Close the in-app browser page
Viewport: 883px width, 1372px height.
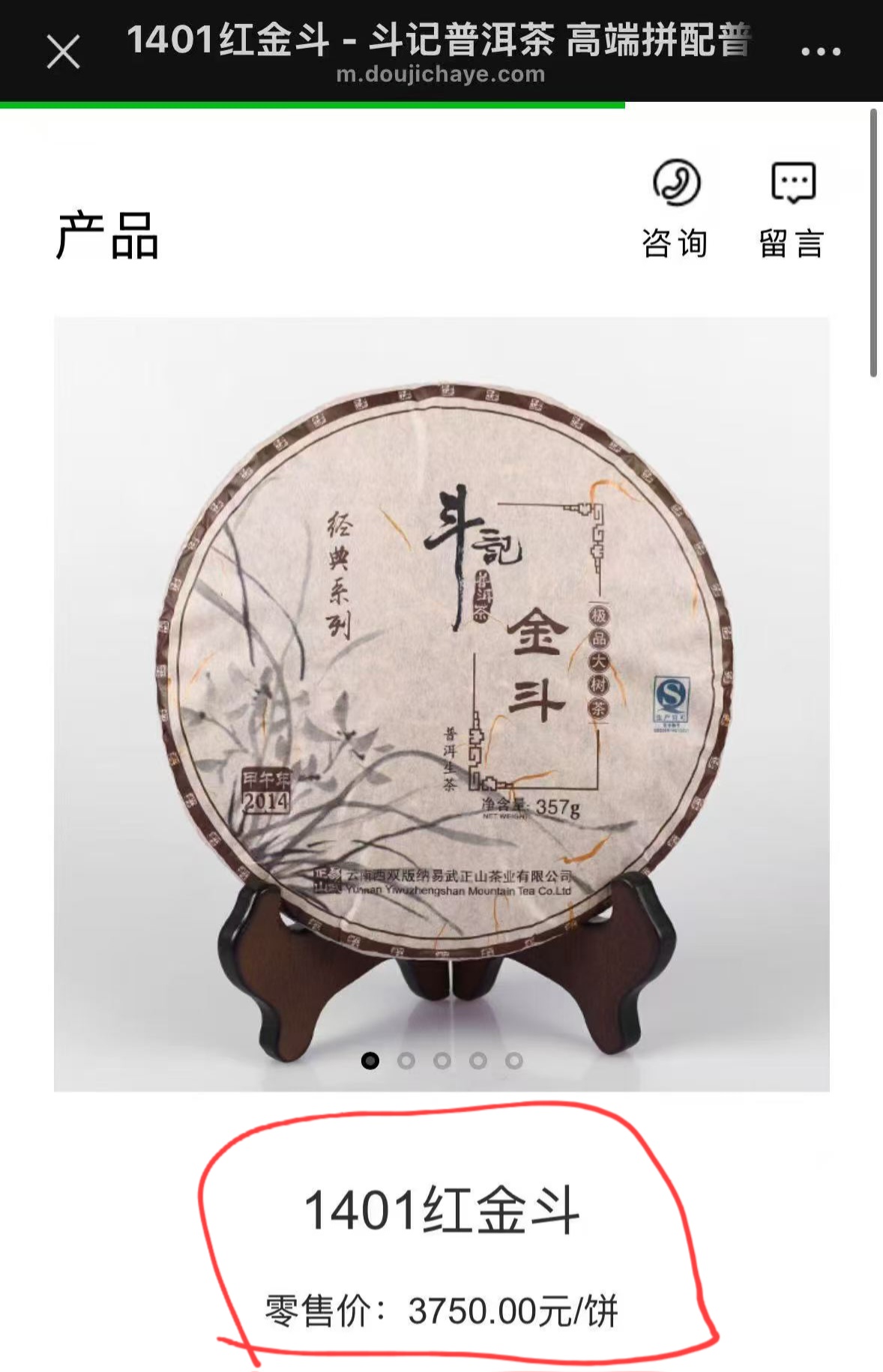point(63,52)
